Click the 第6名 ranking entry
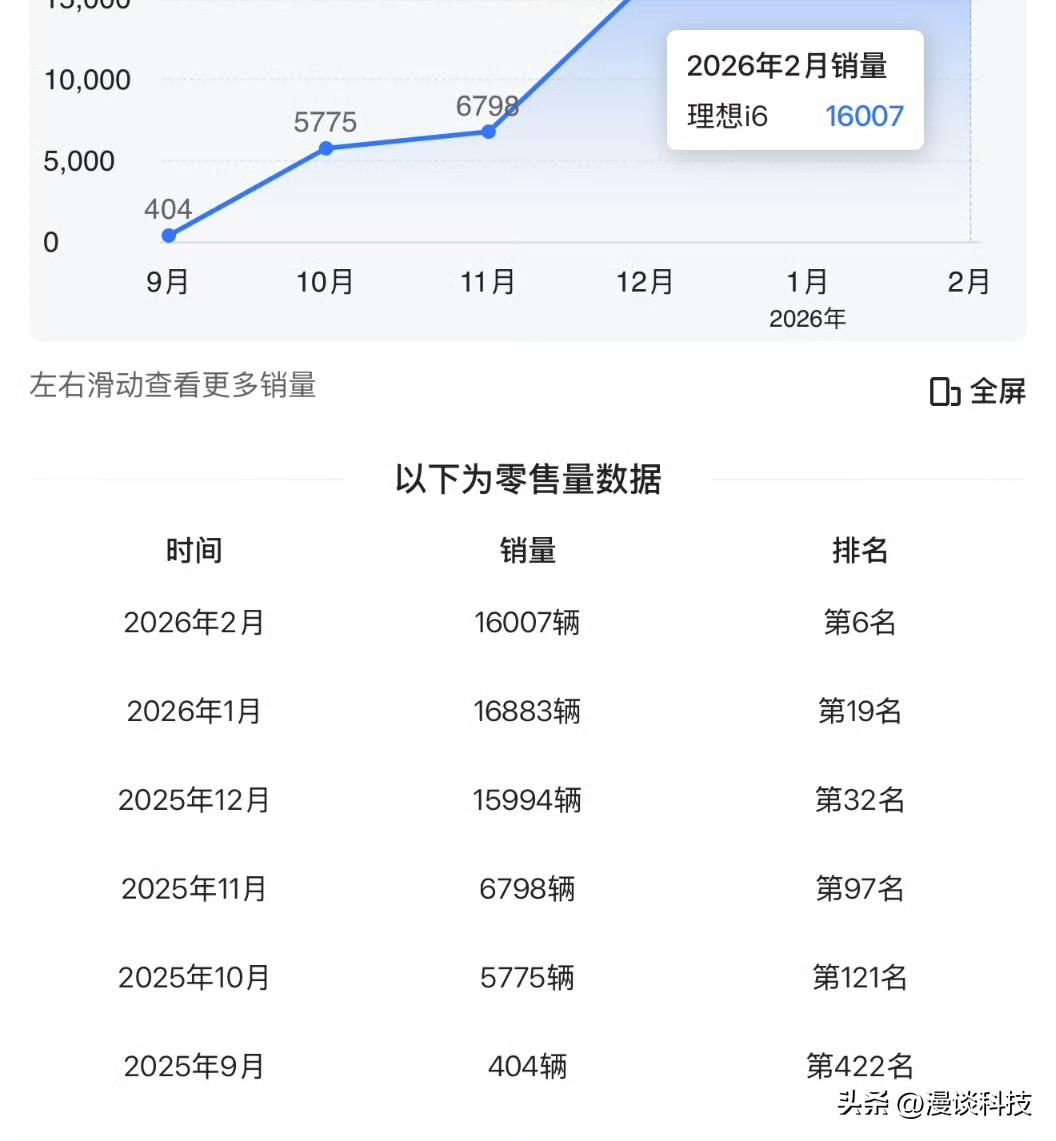 (861, 622)
